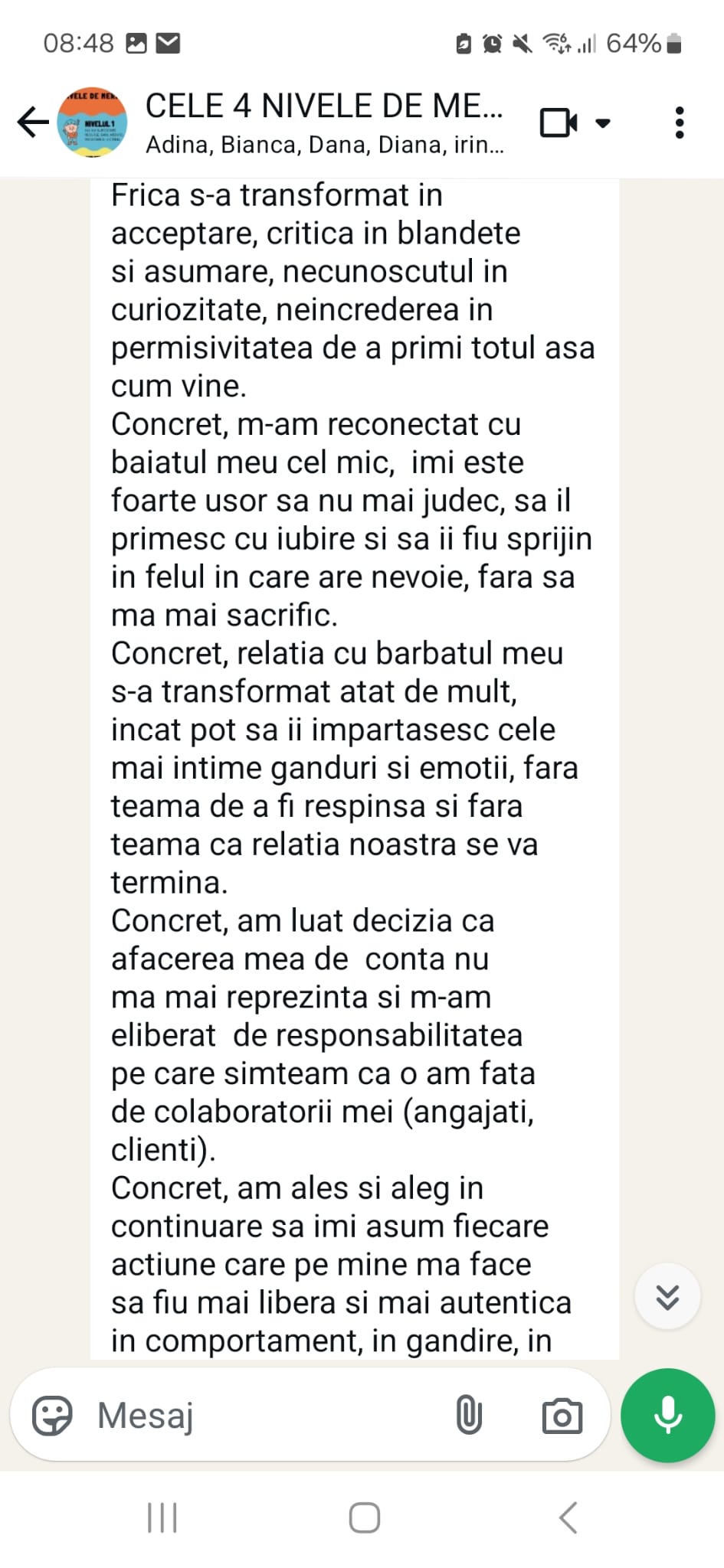Record a voice message

click(x=668, y=1415)
